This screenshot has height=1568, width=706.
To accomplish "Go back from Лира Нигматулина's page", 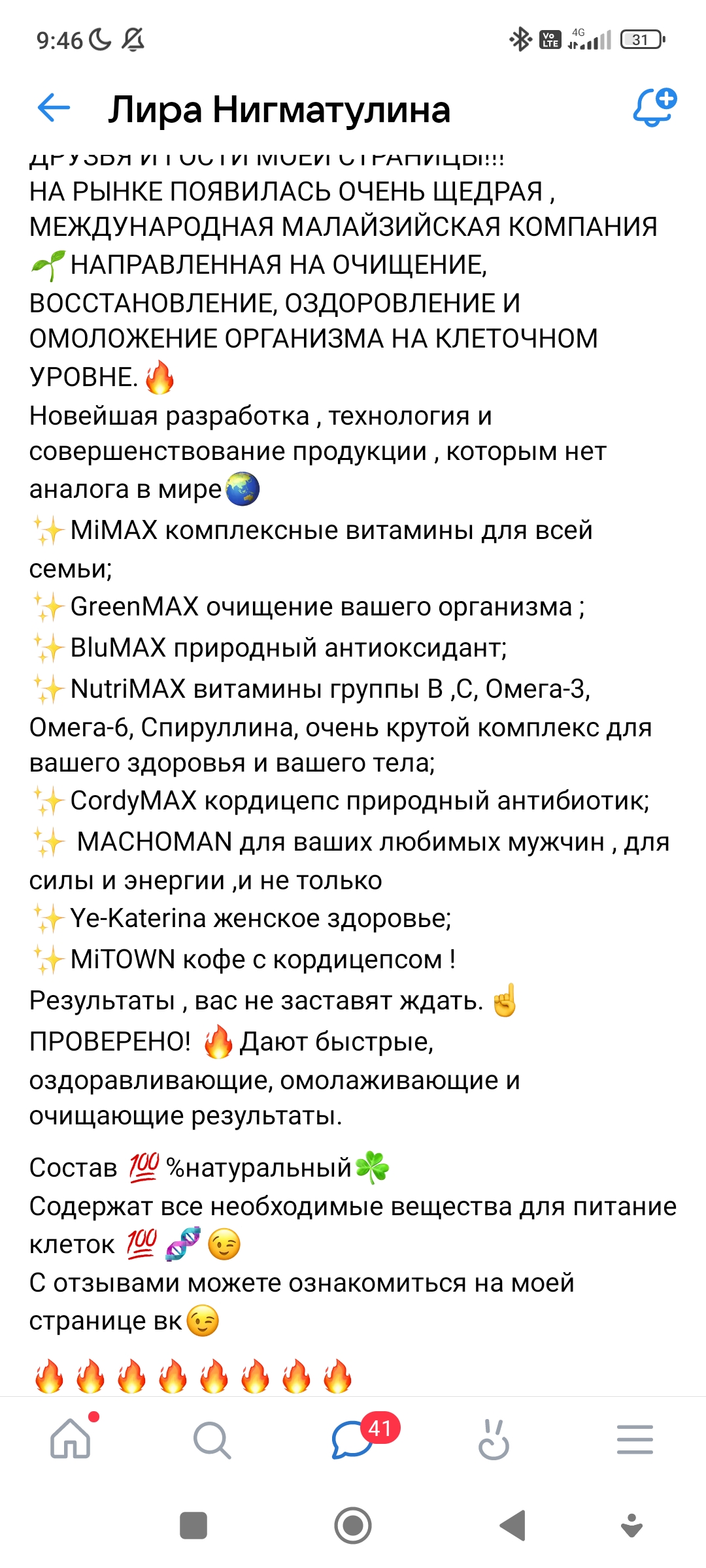I will [x=54, y=108].
